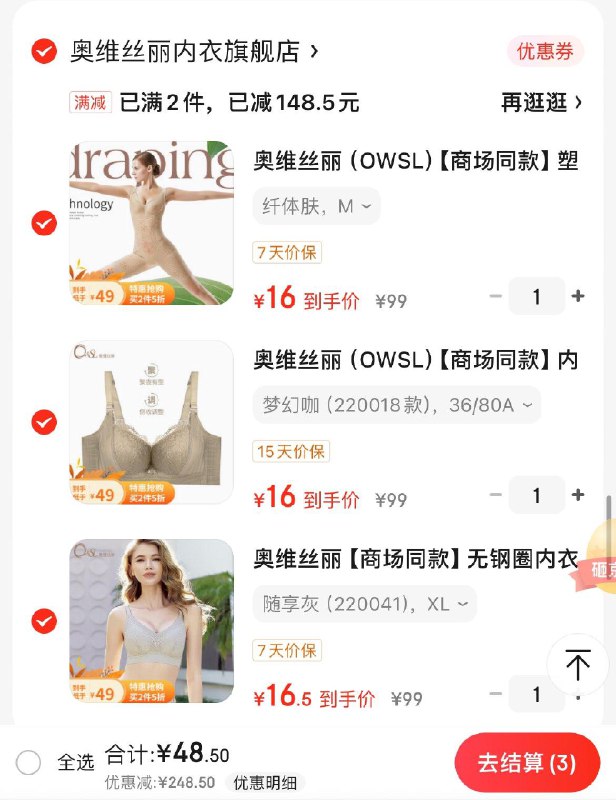The image size is (616, 800).
Task: Change the 纤体肤, M variant option
Action: point(316,207)
